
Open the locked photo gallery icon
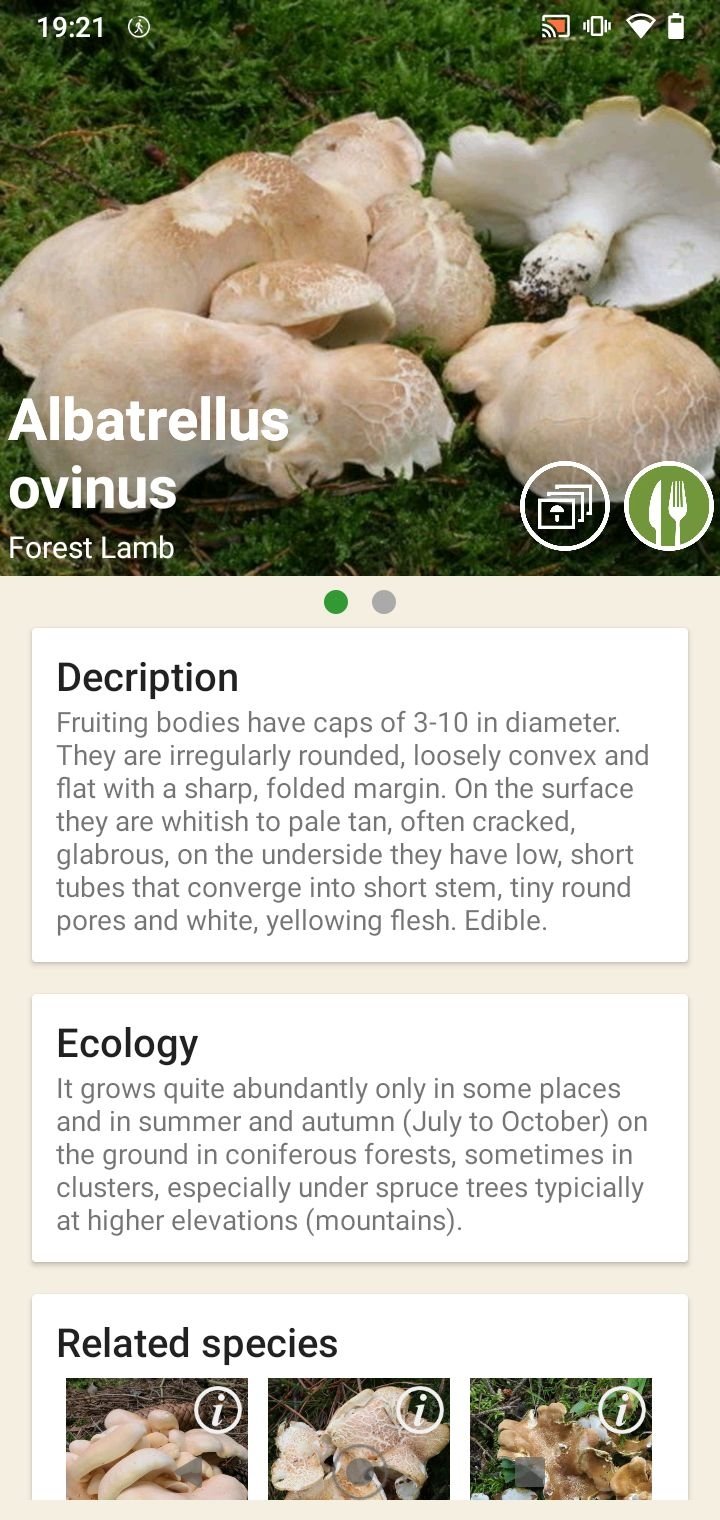click(565, 506)
